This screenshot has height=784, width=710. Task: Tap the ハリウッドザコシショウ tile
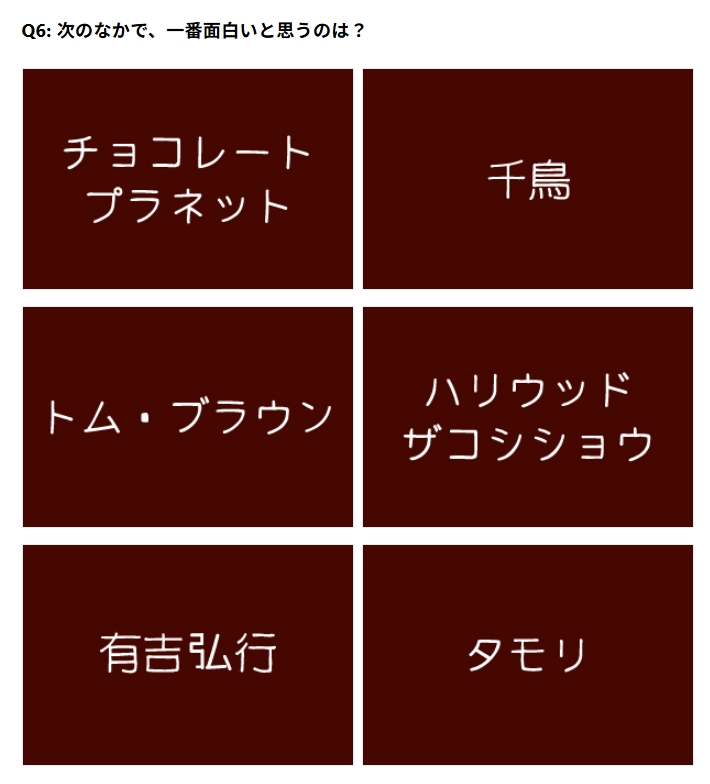coord(527,417)
